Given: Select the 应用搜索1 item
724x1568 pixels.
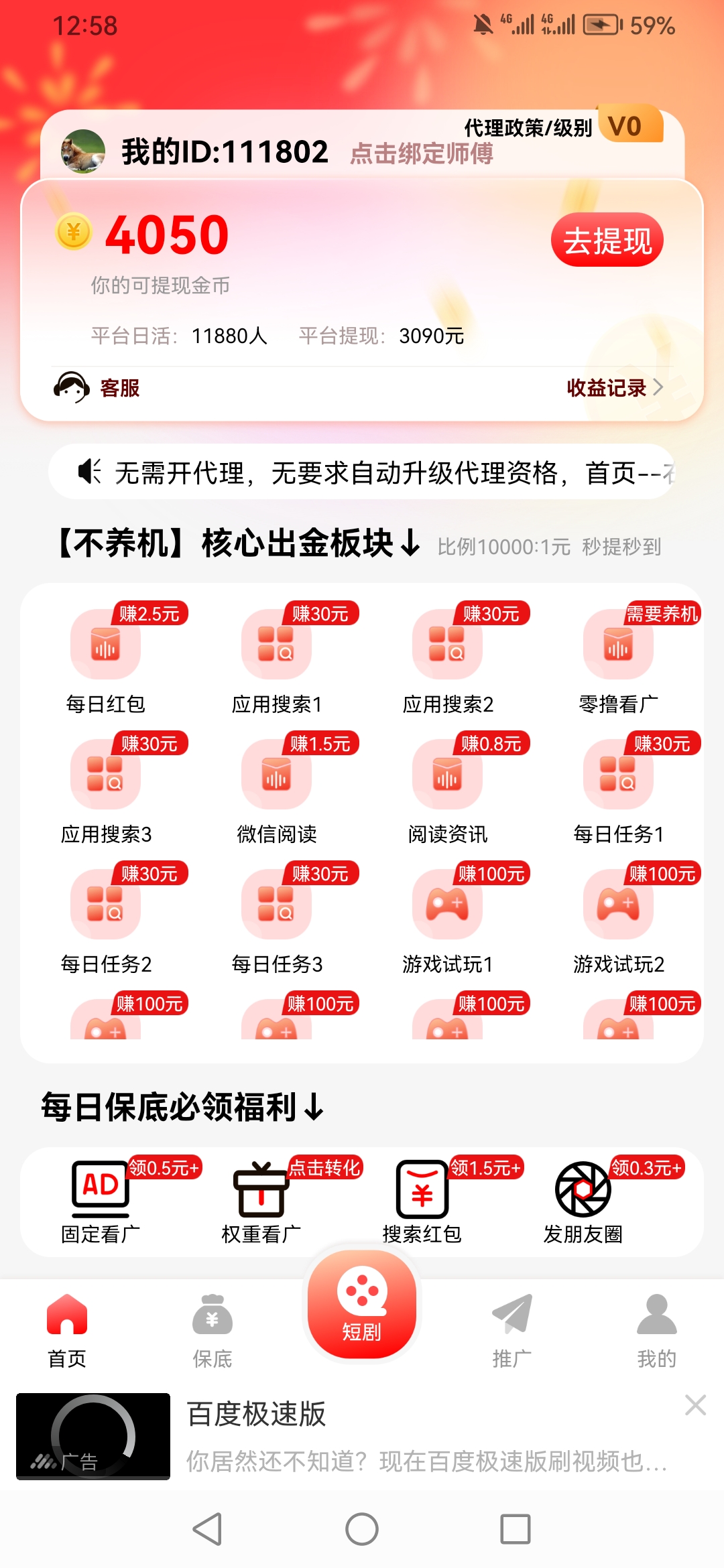Looking at the screenshot, I should pyautogui.click(x=277, y=661).
